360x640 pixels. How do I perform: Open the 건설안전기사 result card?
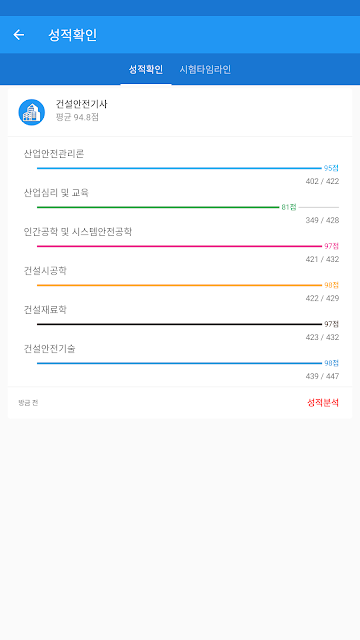180,253
